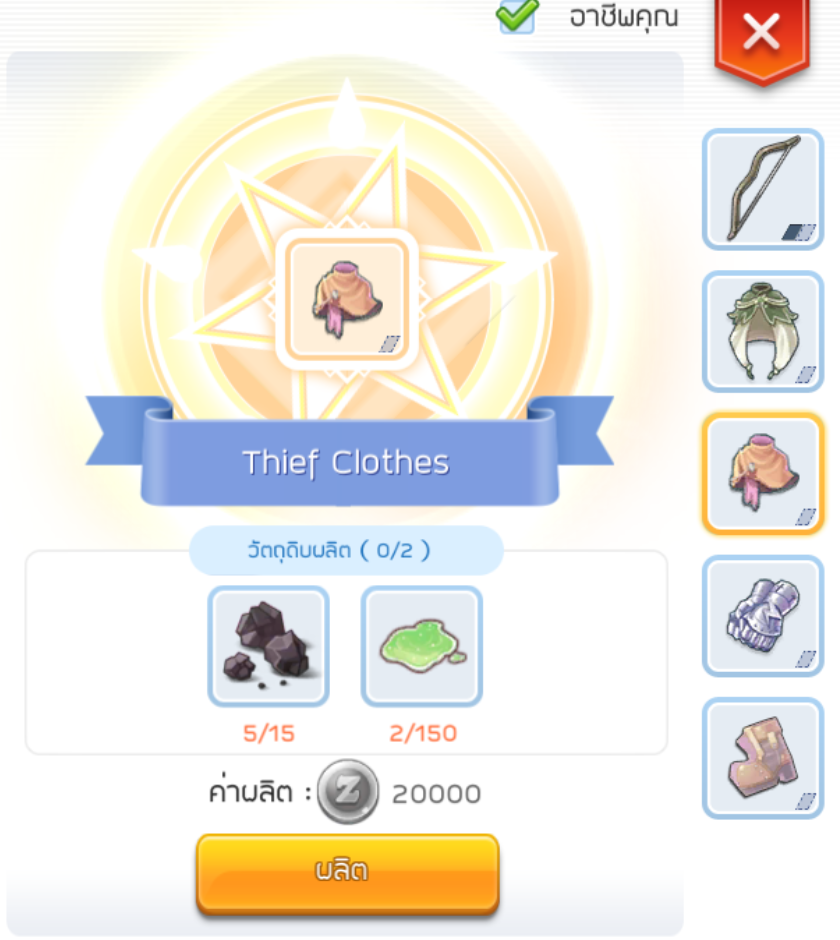This screenshot has width=840, height=940.
Task: Select the silver gauntlets item
Action: click(x=763, y=616)
